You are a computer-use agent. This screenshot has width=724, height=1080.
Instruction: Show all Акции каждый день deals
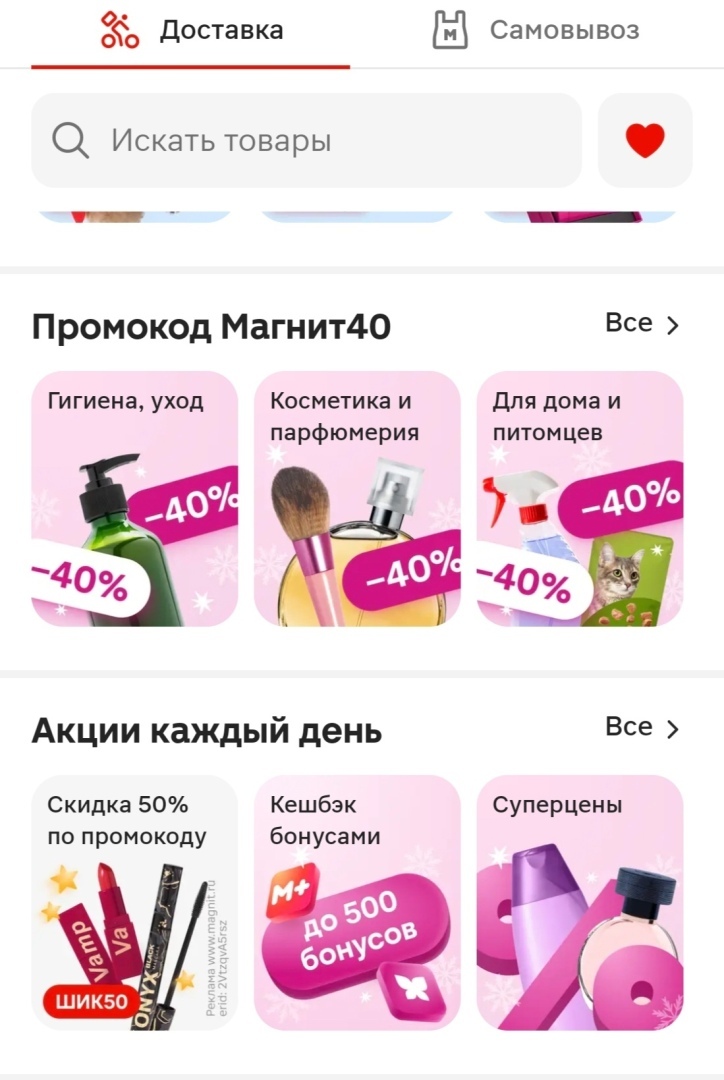point(642,728)
